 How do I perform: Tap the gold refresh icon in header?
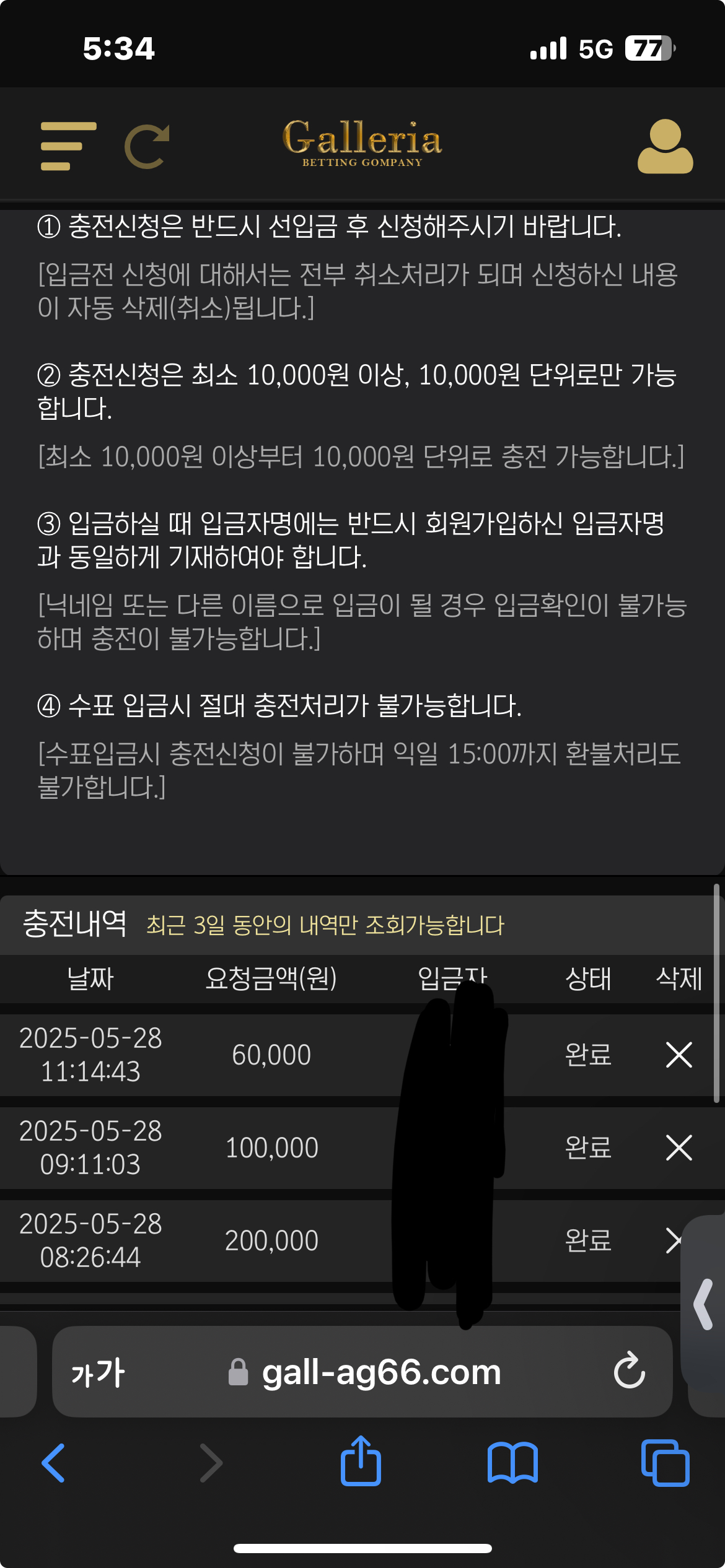[x=147, y=147]
